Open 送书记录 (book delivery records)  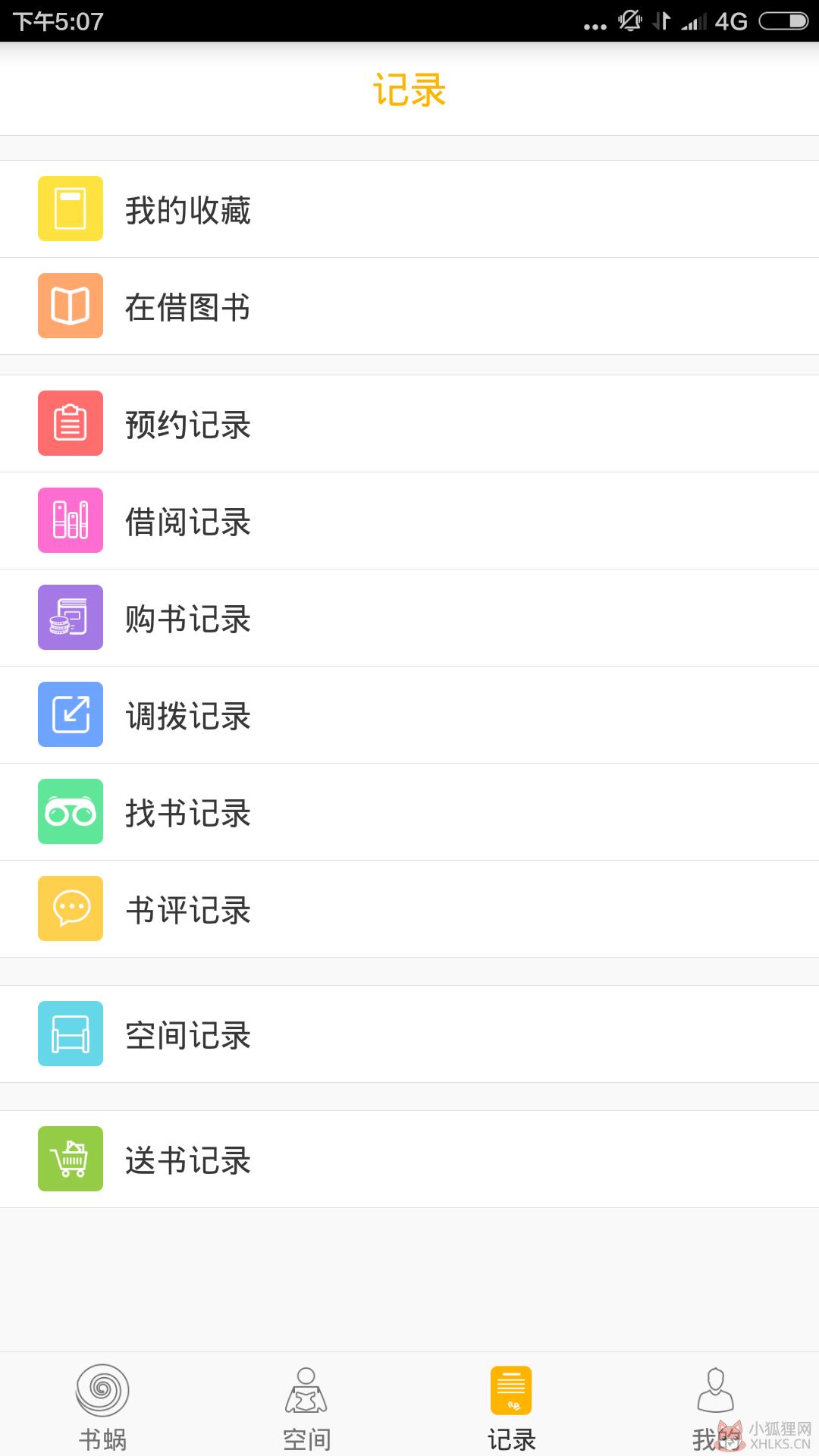pos(409,1159)
